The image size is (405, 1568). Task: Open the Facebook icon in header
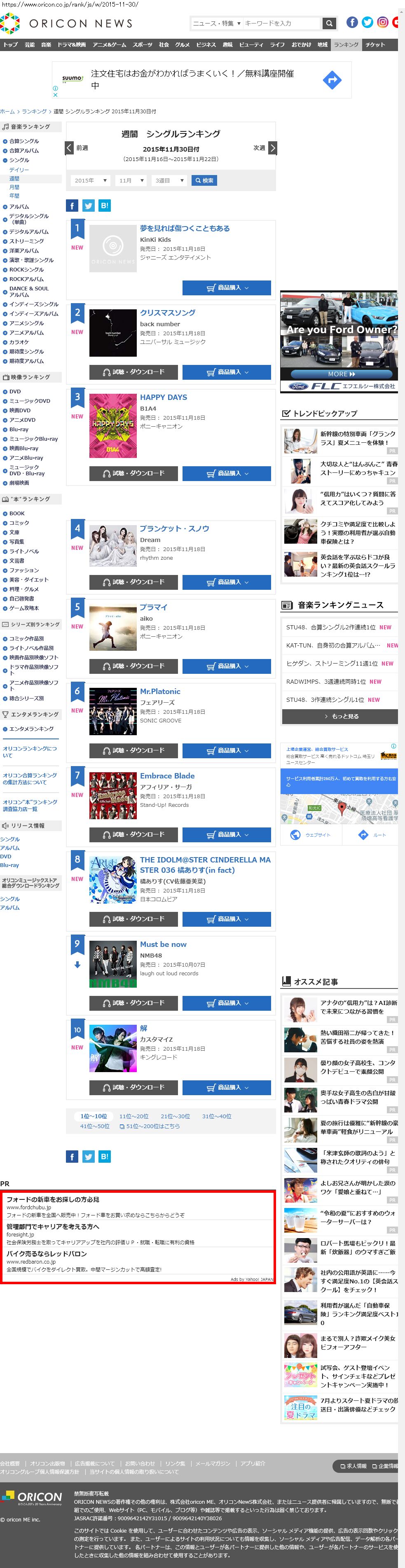(352, 23)
